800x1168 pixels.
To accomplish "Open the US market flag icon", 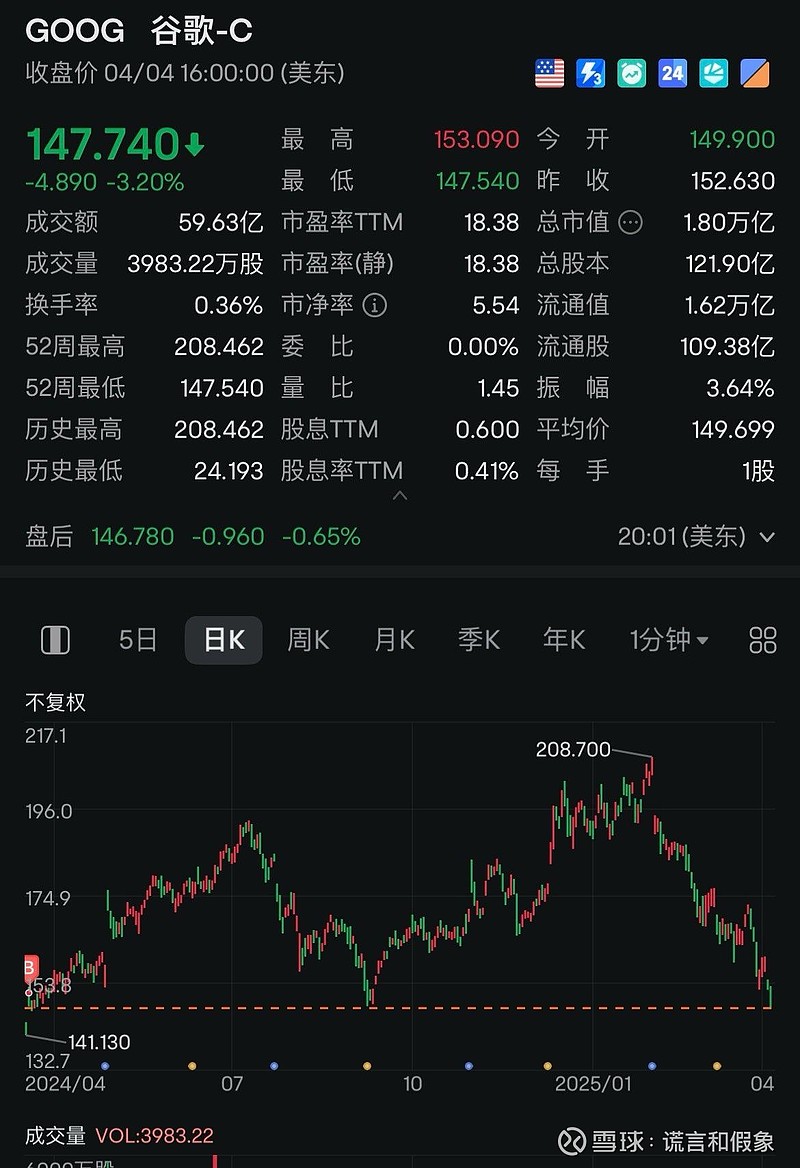I will click(x=549, y=74).
